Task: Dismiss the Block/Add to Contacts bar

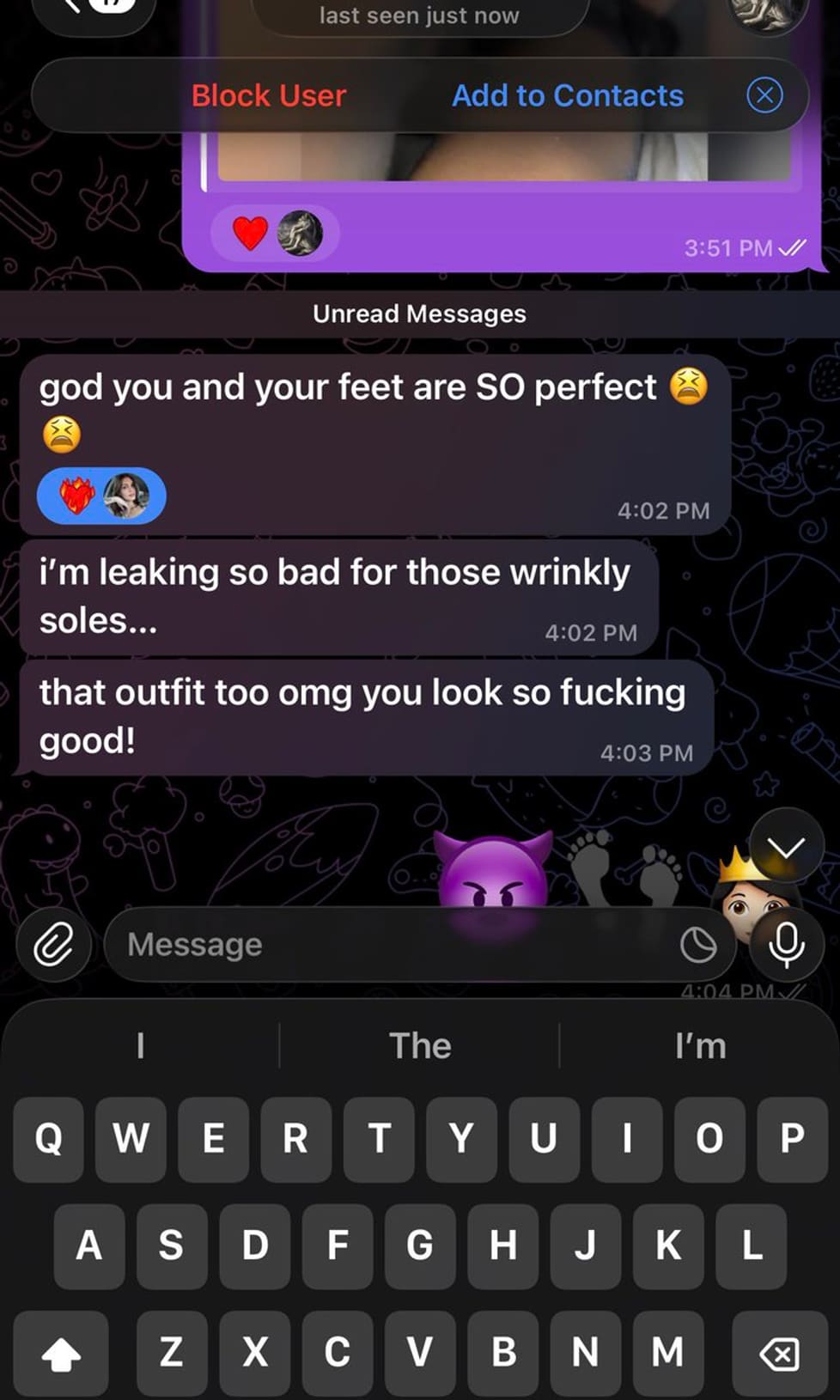Action: (764, 95)
